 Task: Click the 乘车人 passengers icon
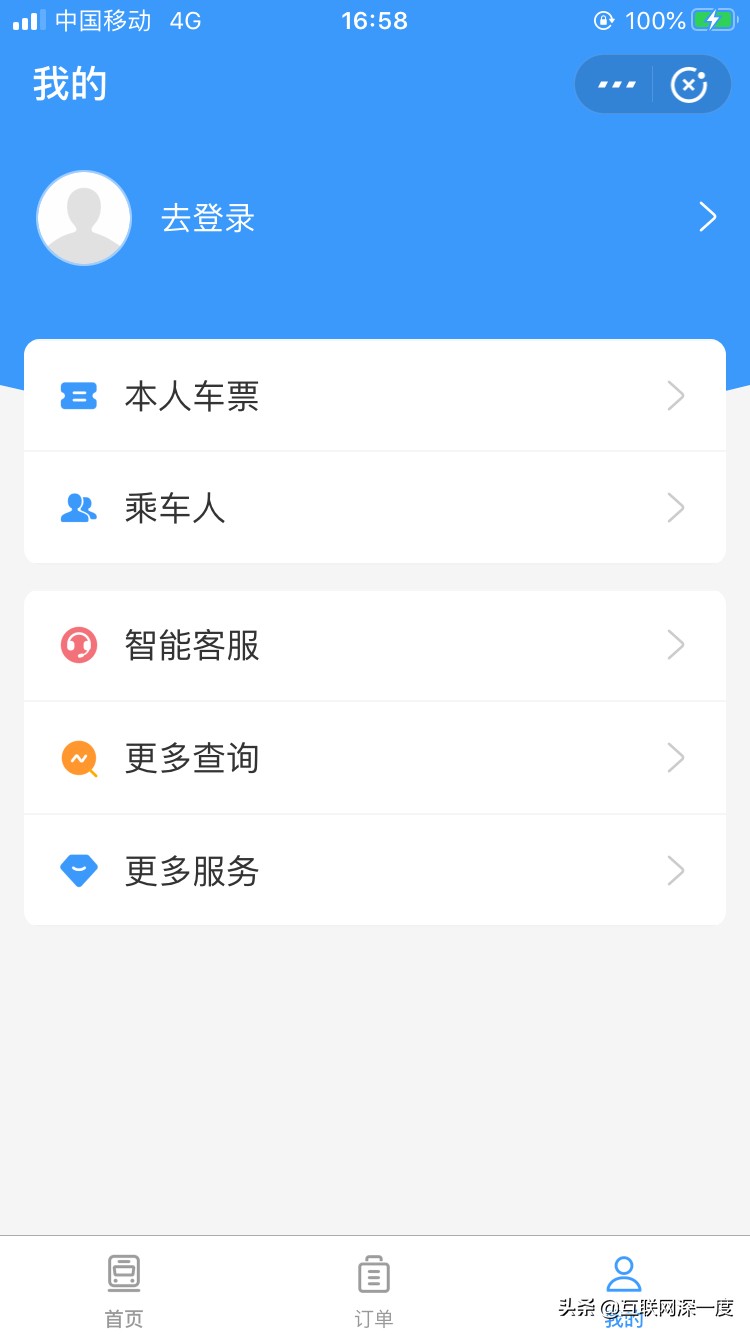(78, 508)
